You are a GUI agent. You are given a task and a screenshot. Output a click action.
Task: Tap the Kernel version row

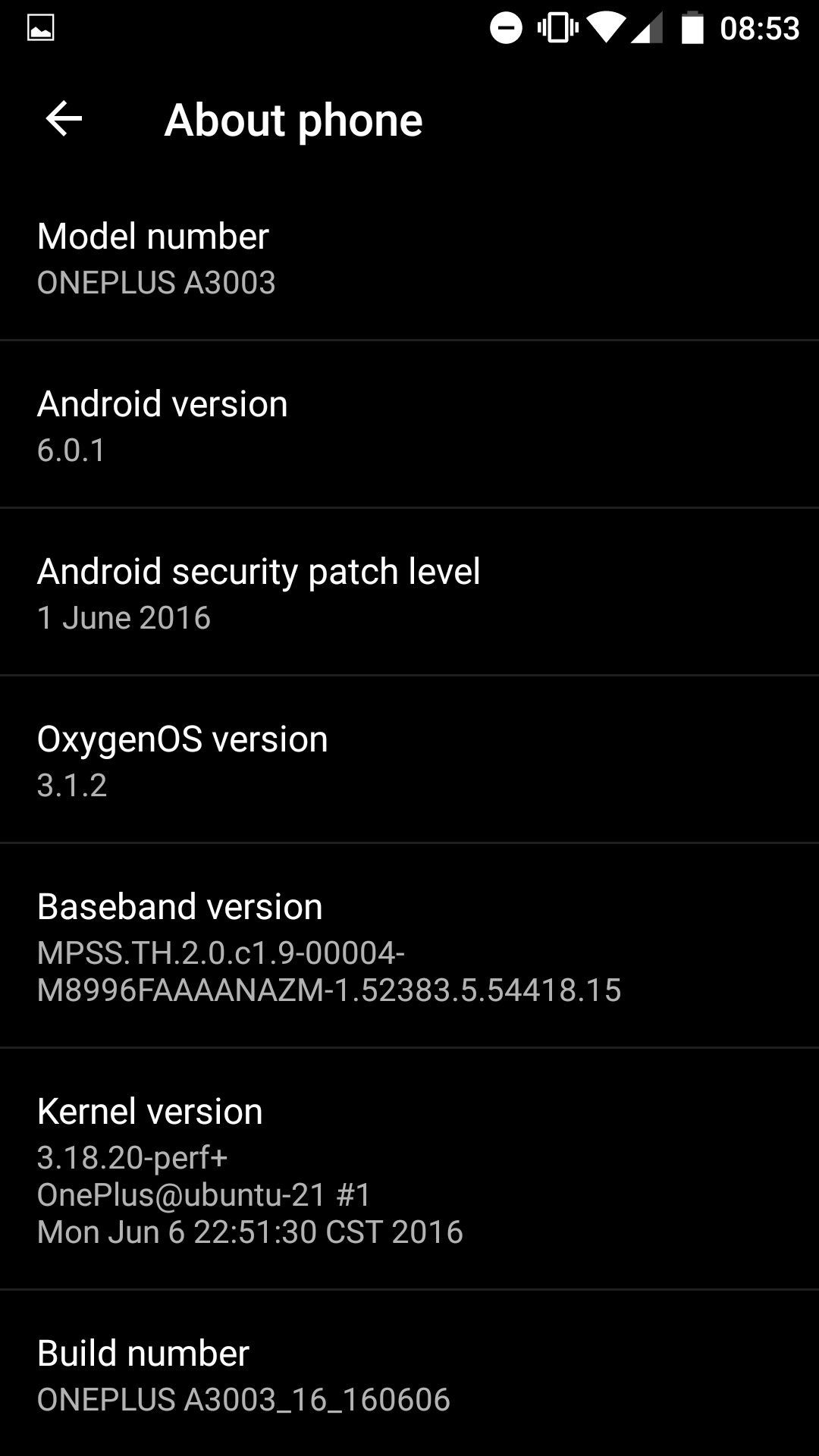409,1169
